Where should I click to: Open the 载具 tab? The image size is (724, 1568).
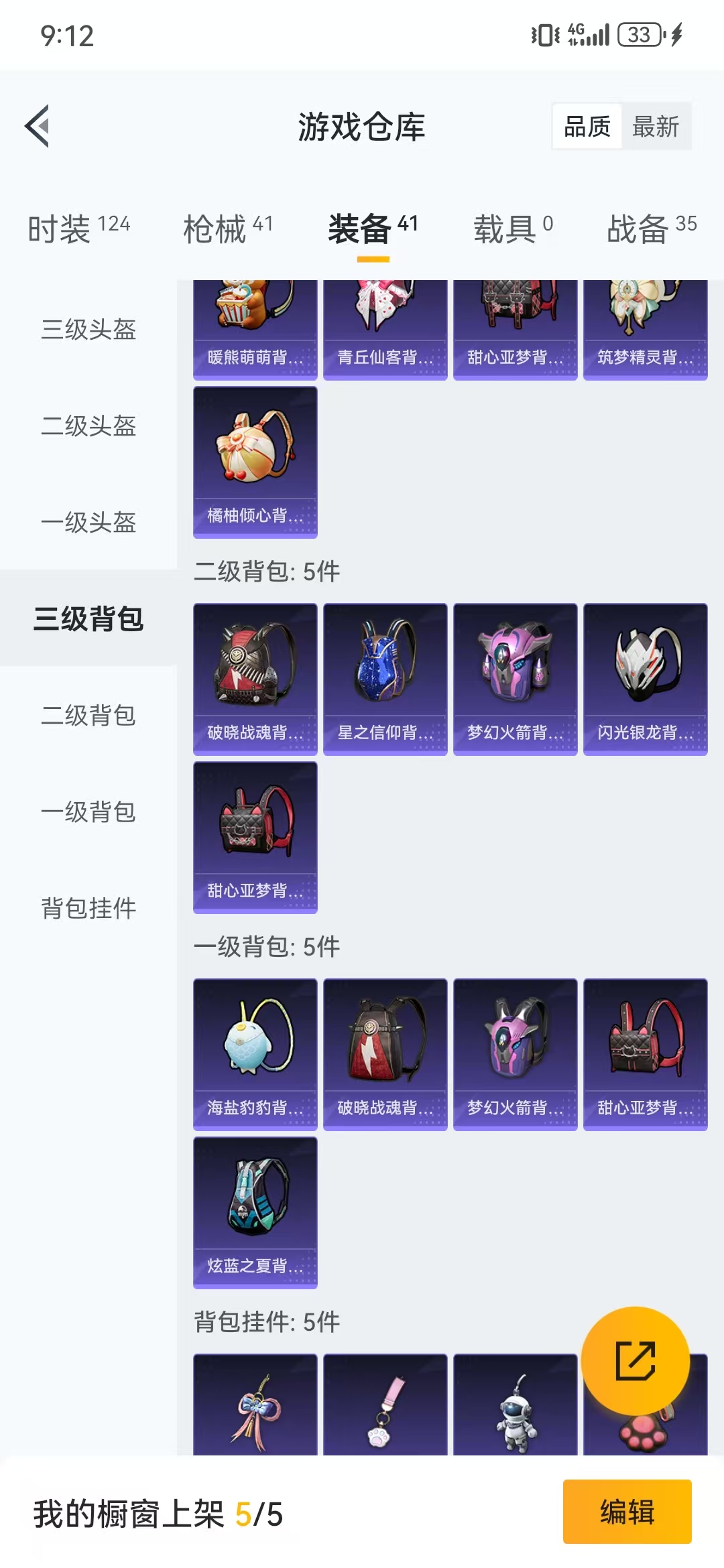tap(514, 229)
